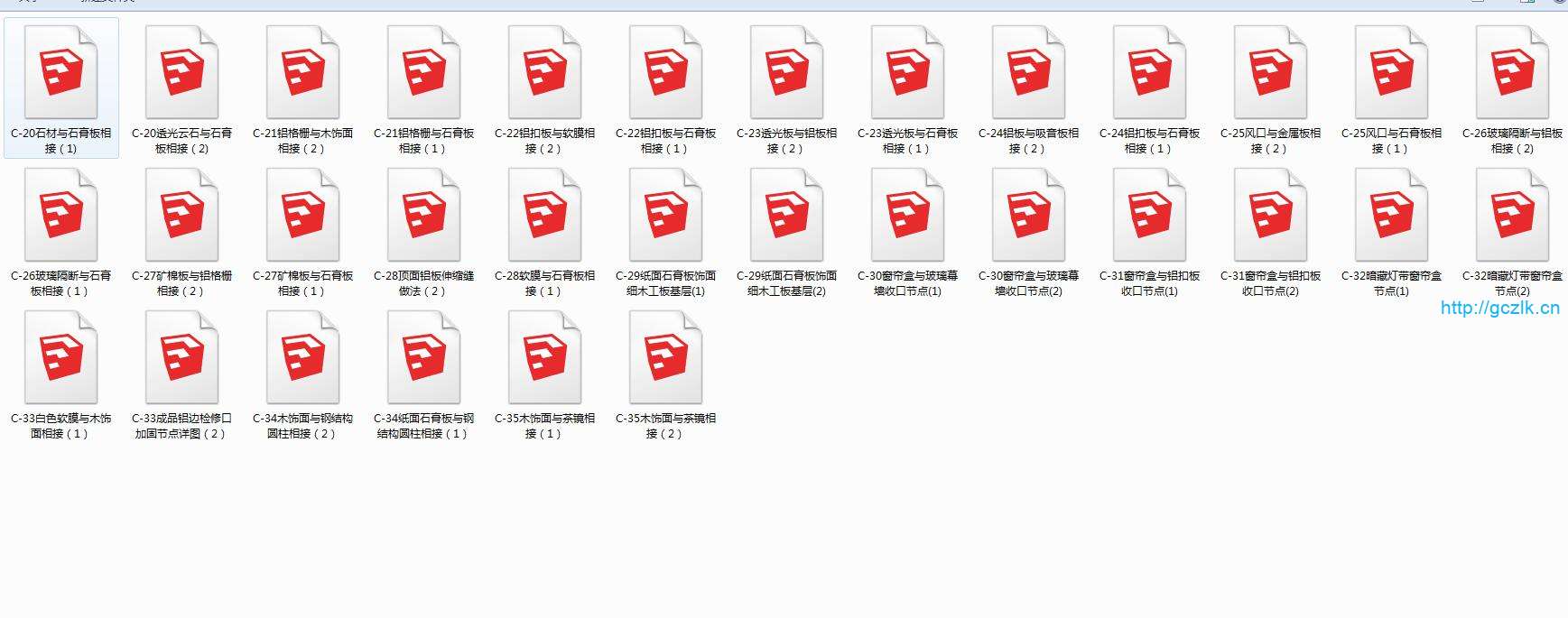The width and height of the screenshot is (1568, 618).
Task: Select C-24铝板与吸音板相接(2)
Action: [x=1028, y=74]
